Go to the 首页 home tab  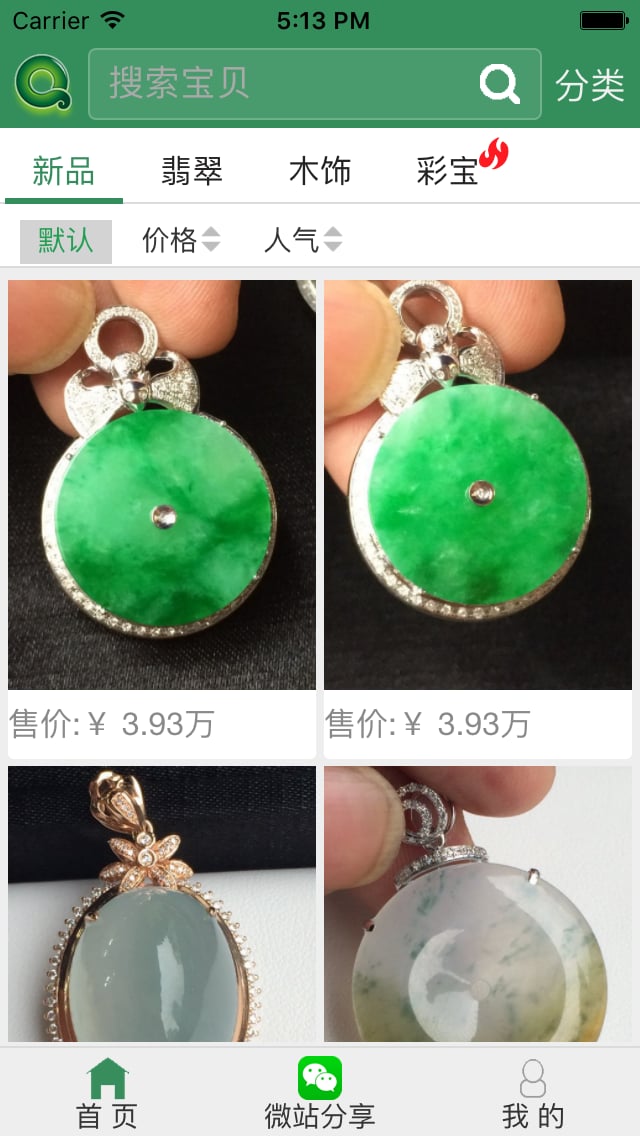pyautogui.click(x=107, y=1093)
